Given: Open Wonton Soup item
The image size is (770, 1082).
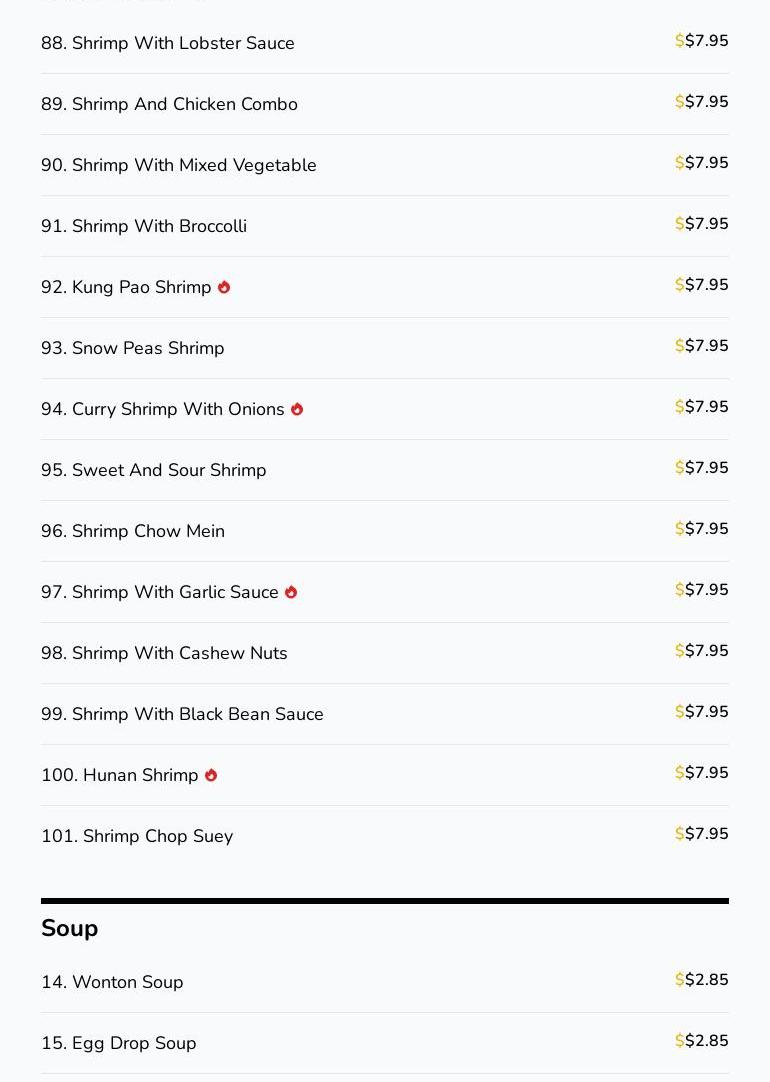Looking at the screenshot, I should 112,982.
